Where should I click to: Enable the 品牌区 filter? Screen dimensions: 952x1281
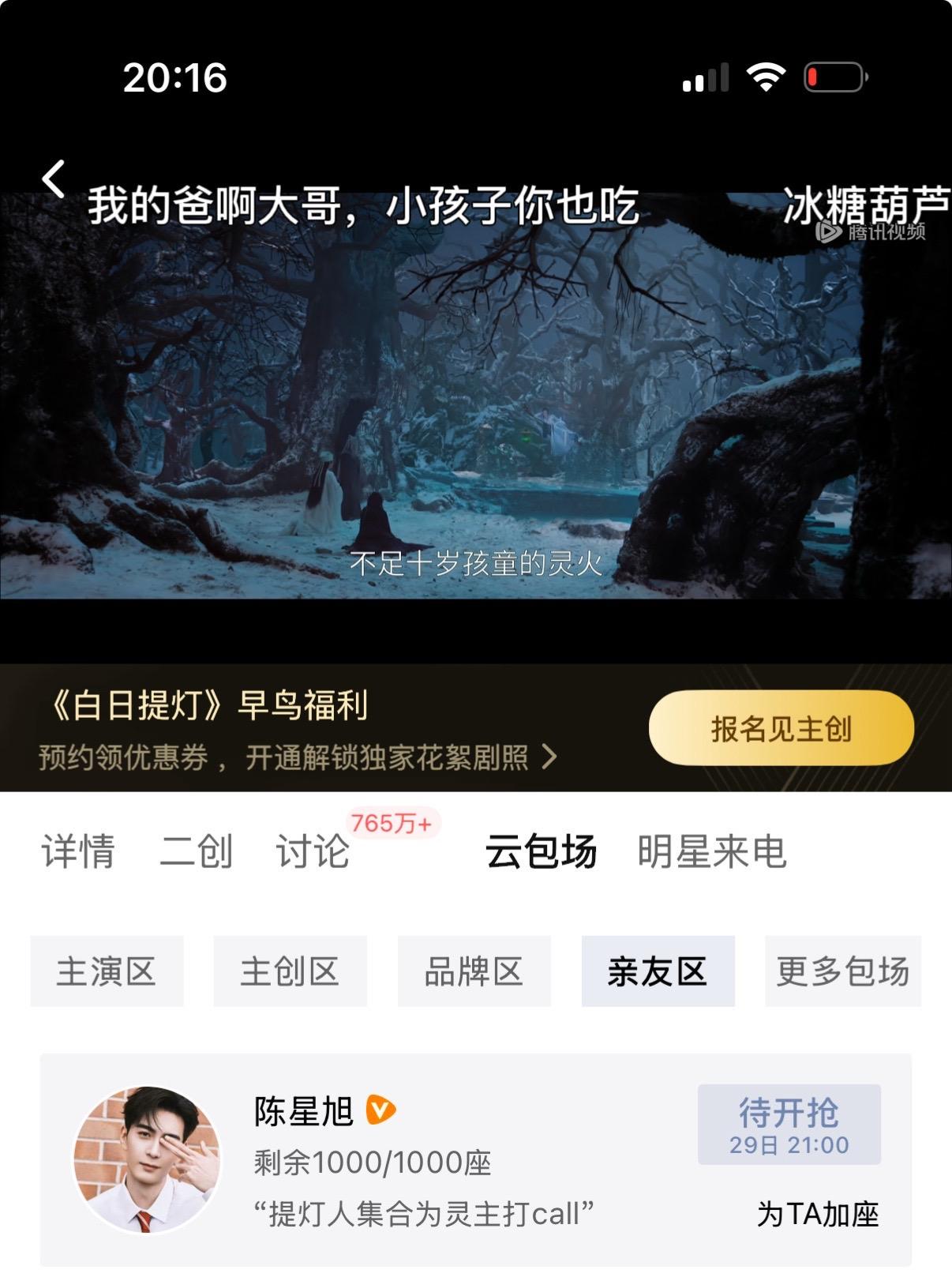474,972
